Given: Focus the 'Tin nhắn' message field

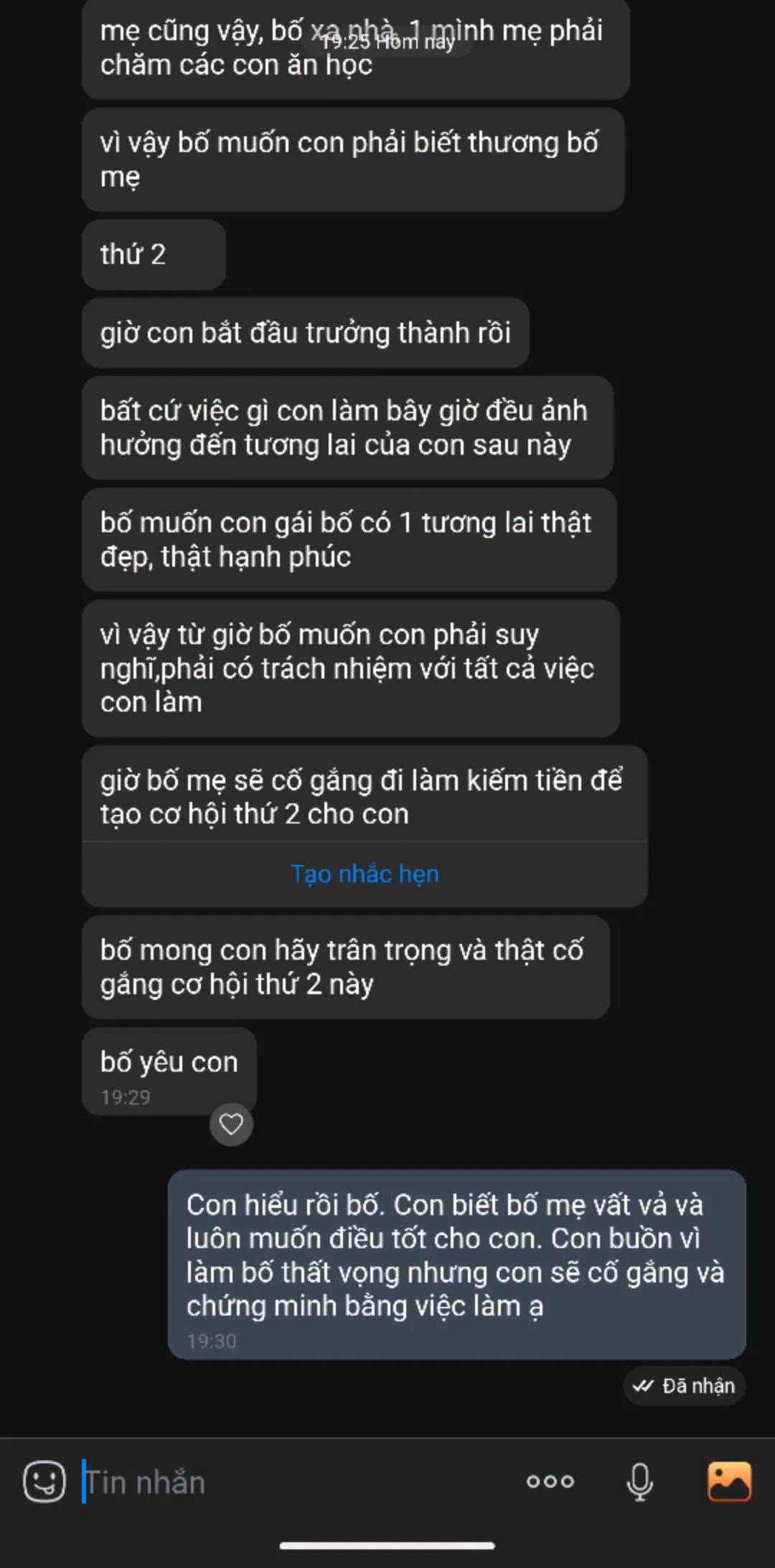Looking at the screenshot, I should click(x=294, y=1482).
